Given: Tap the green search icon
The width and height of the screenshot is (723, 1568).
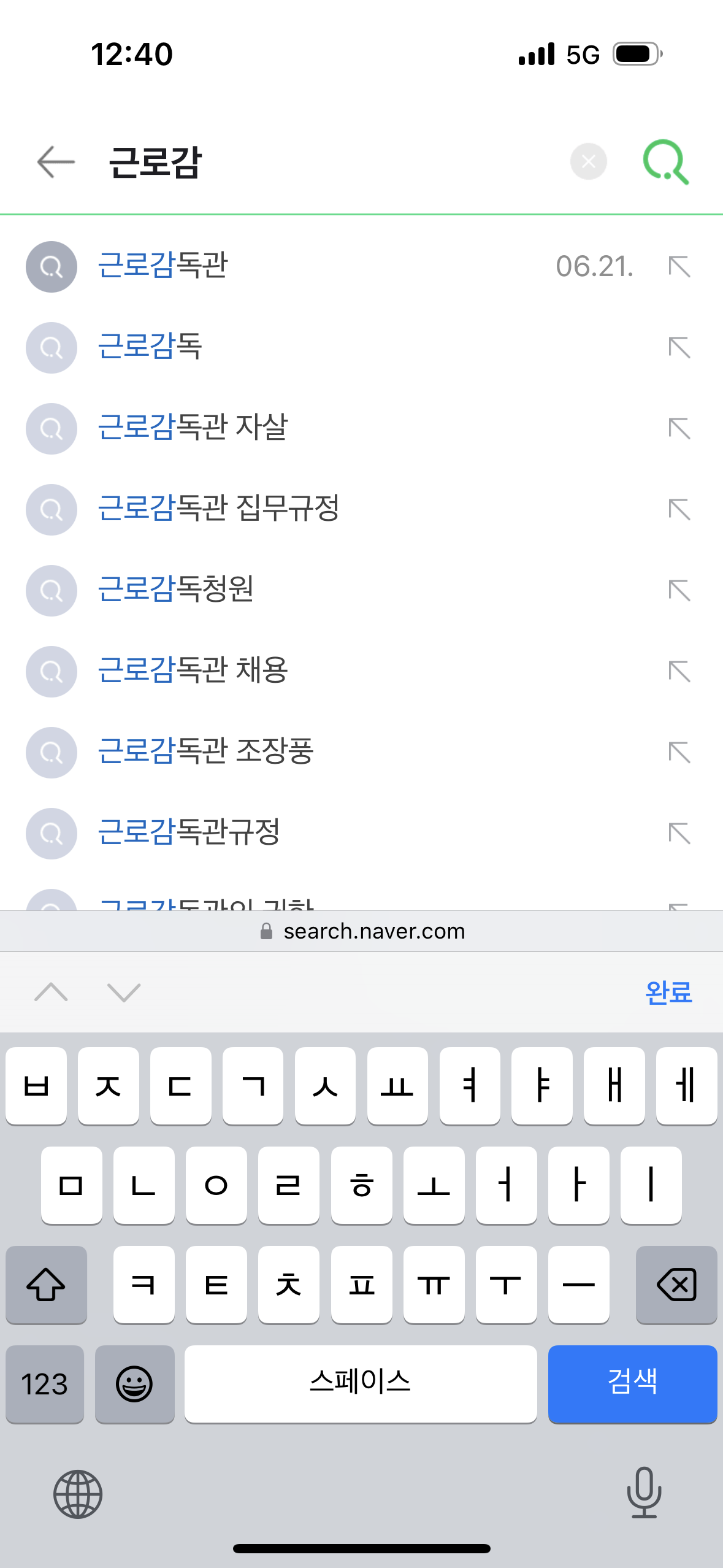Looking at the screenshot, I should point(665,162).
